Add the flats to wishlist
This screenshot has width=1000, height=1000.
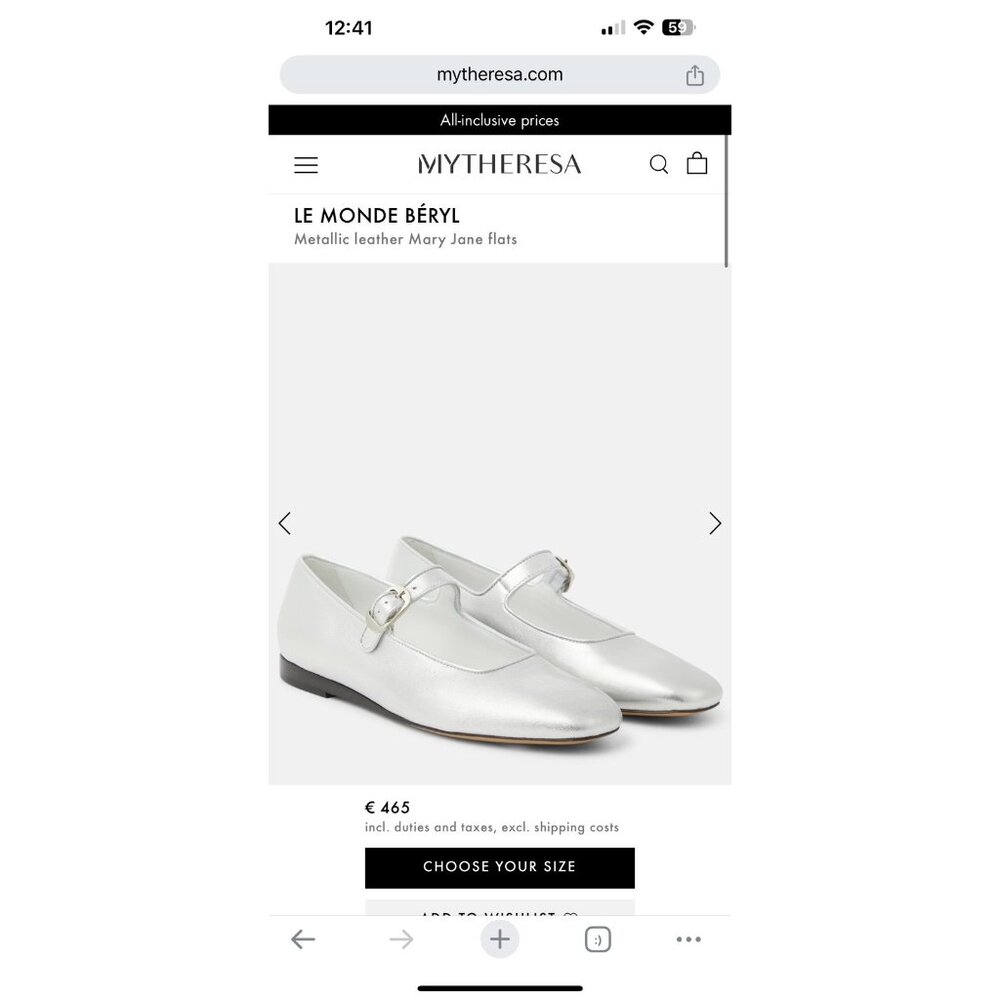[499, 909]
